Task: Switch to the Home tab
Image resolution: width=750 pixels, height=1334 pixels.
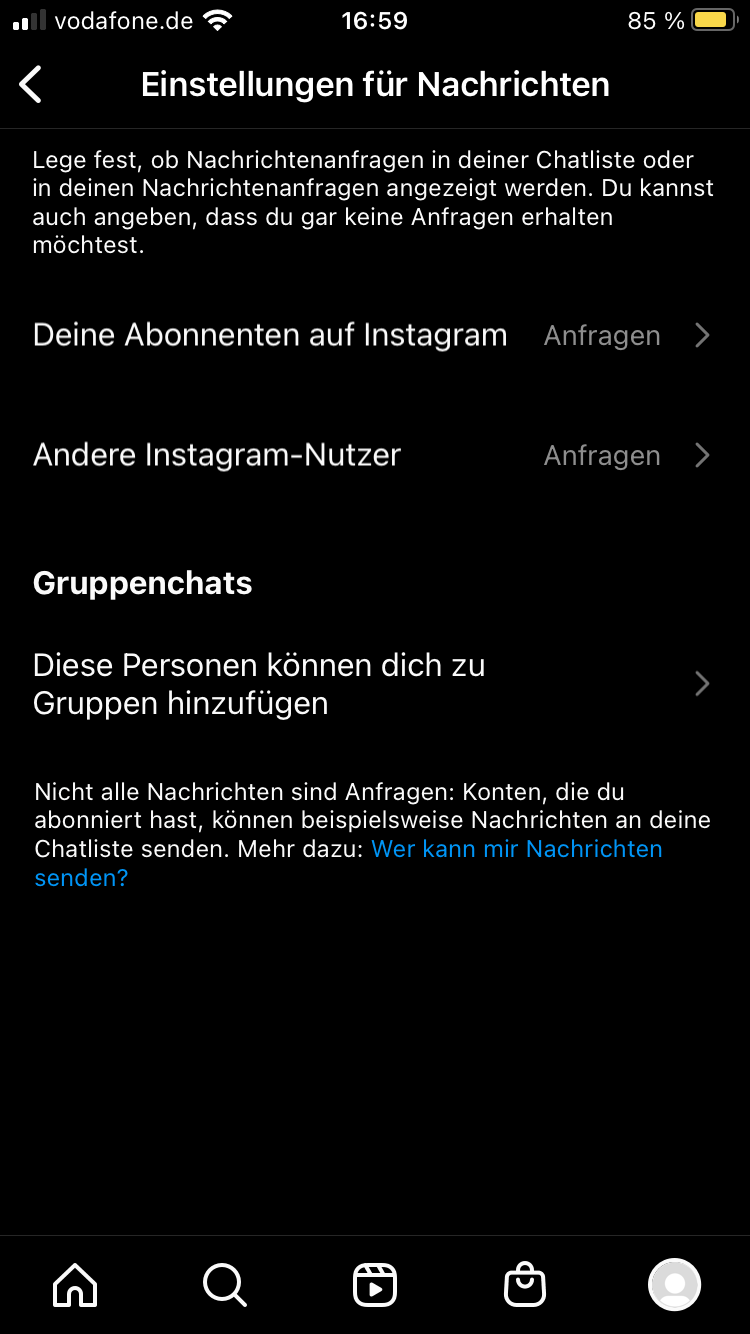Action: pyautogui.click(x=75, y=1284)
